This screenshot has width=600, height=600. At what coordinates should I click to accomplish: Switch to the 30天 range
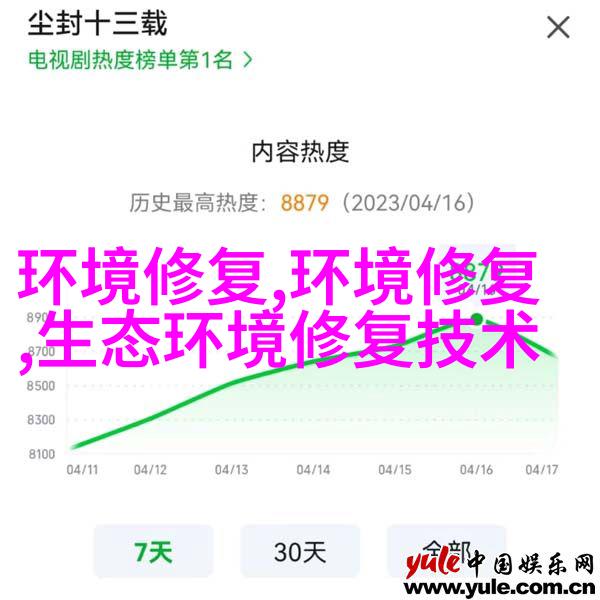pyautogui.click(x=300, y=552)
